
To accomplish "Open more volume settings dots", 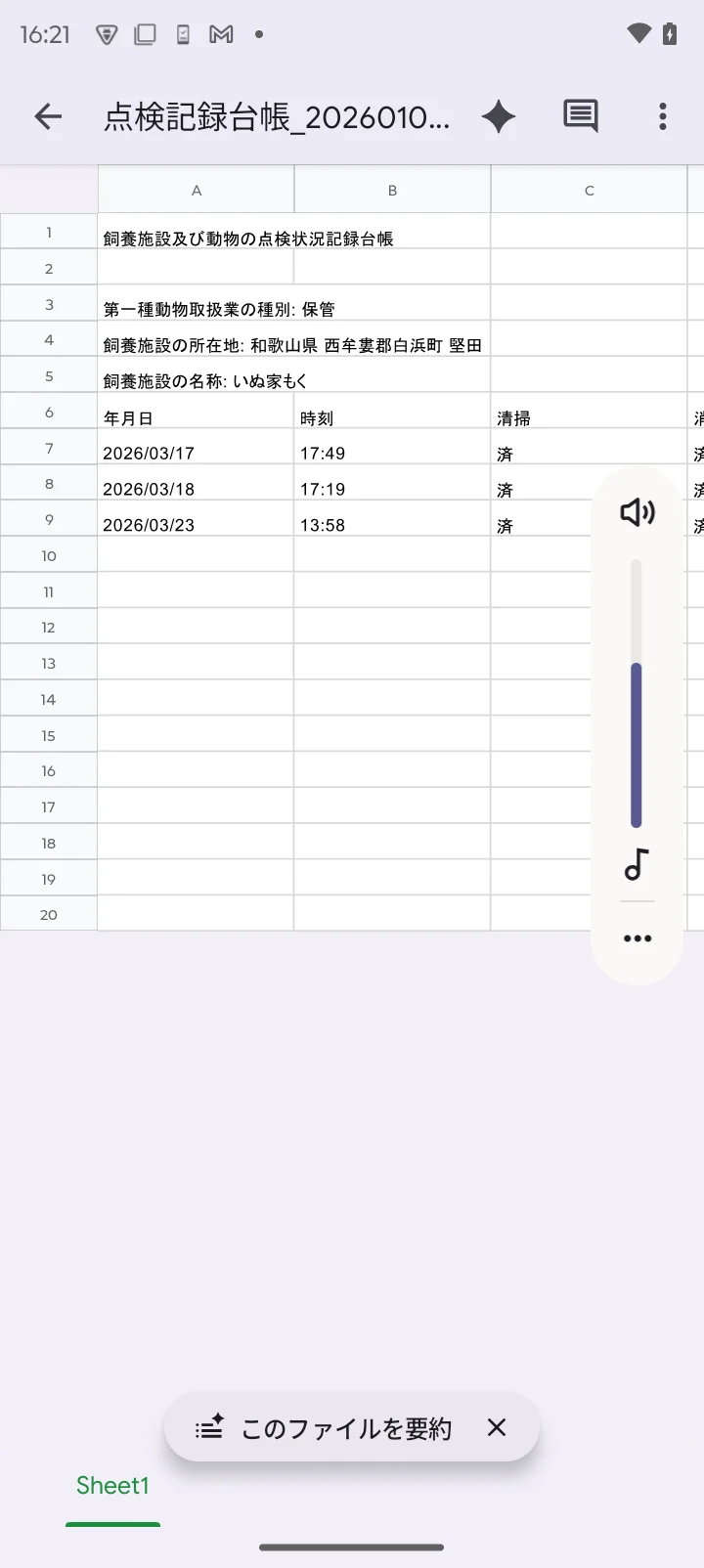I will (637, 938).
